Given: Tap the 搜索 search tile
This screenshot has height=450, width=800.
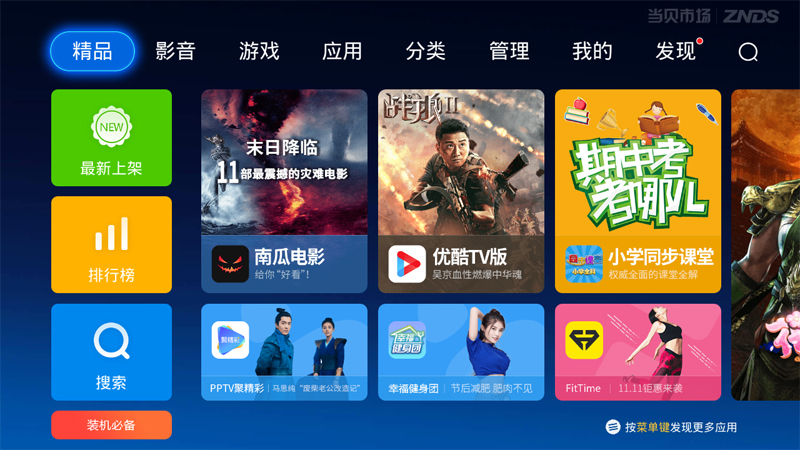Looking at the screenshot, I should click(111, 351).
